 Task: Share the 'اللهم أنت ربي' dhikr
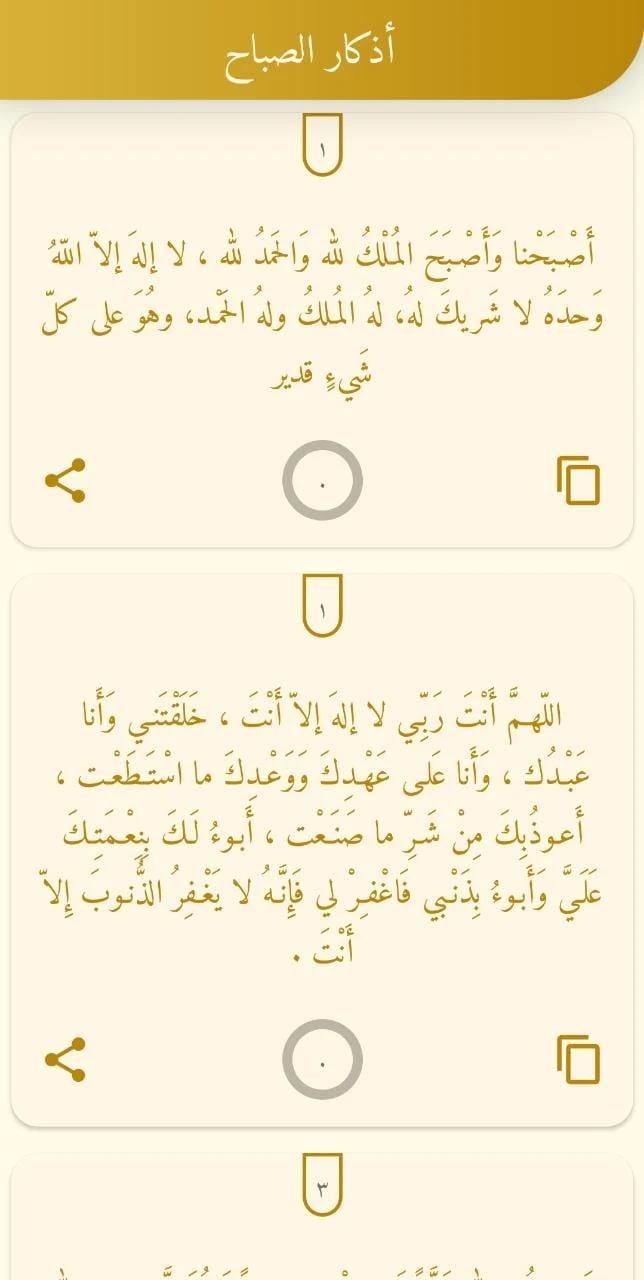coord(66,1059)
